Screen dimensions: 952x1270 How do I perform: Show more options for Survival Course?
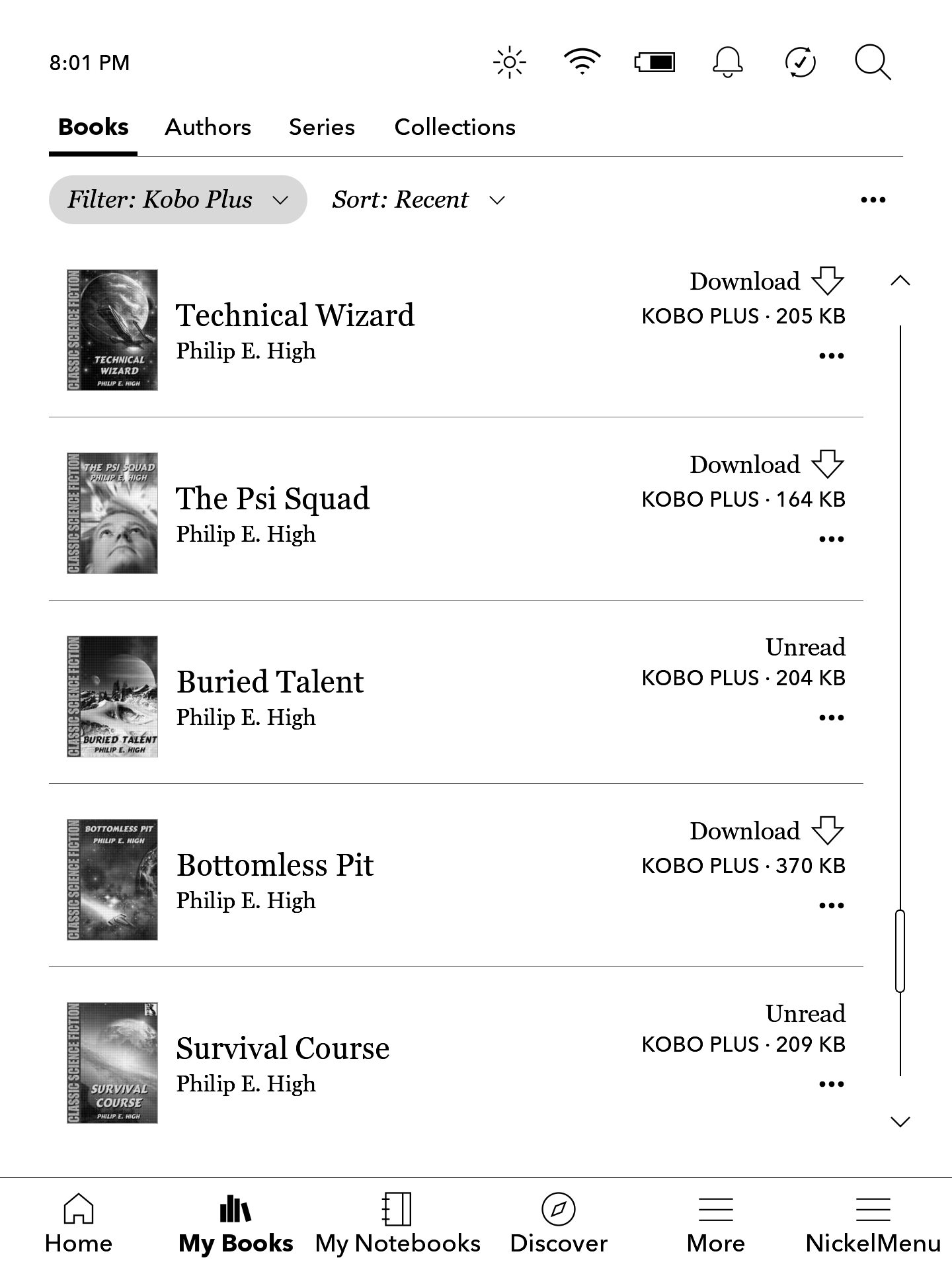pos(831,1084)
